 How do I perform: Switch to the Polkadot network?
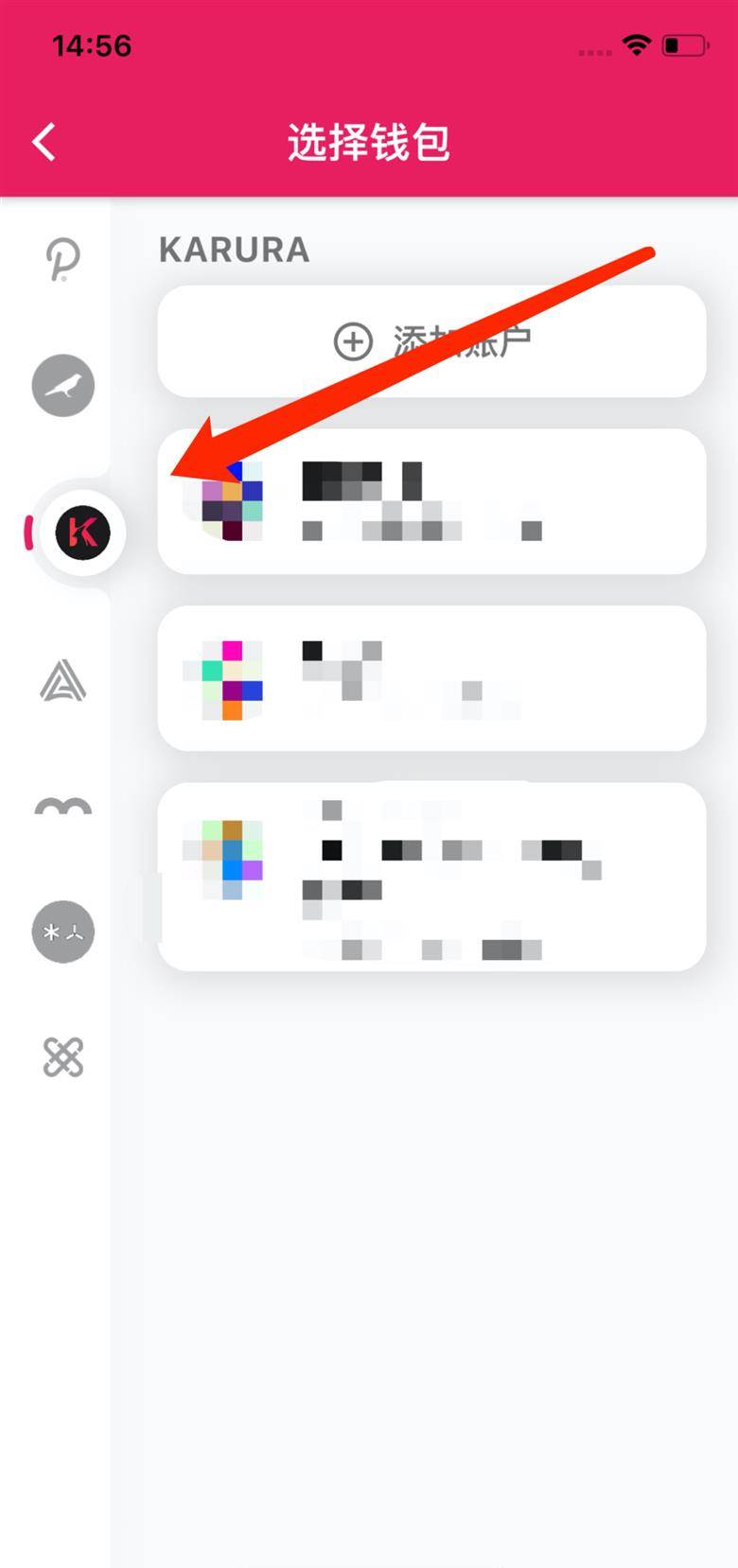point(63,259)
